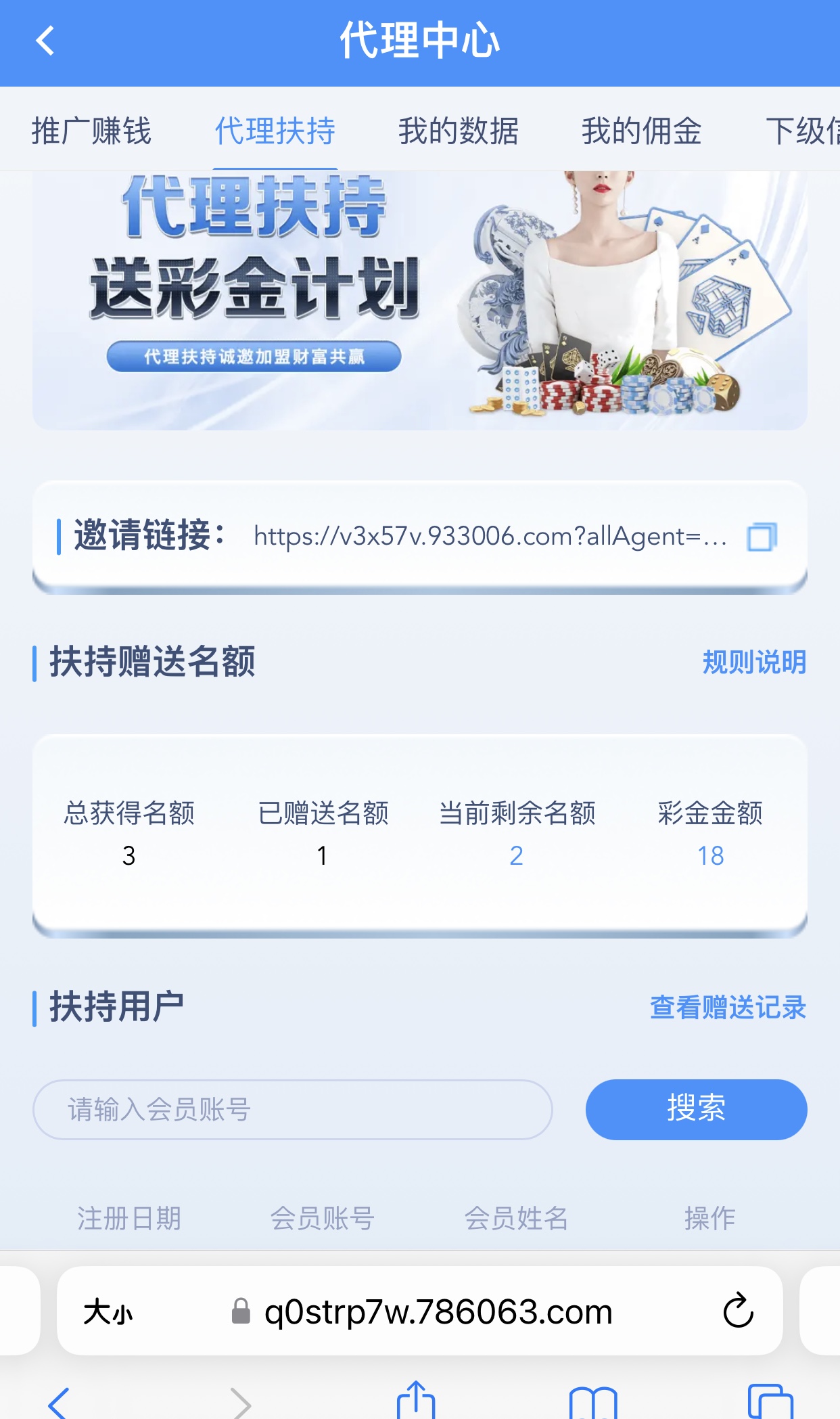Viewport: 840px width, 1419px height.
Task: Open the browser share sheet
Action: click(x=415, y=1401)
